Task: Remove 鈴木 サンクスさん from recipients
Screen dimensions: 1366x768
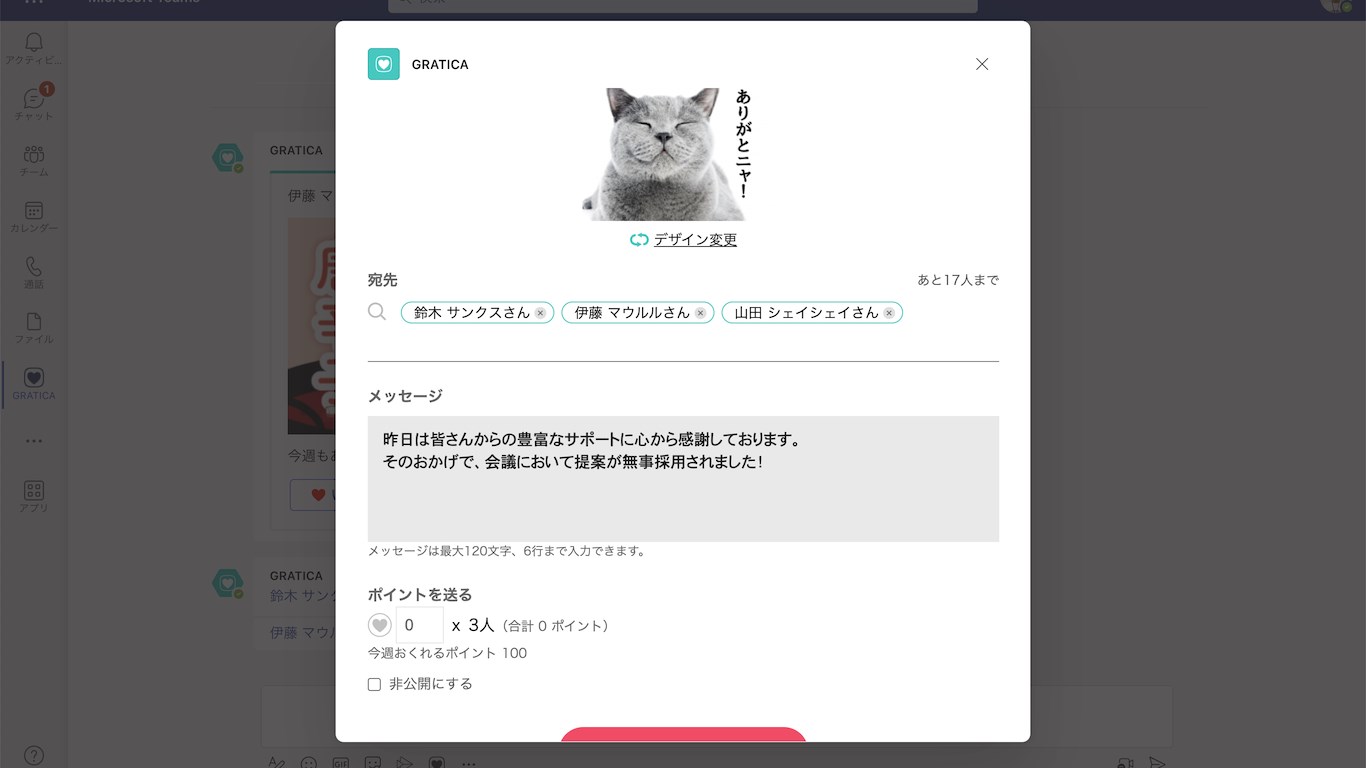Action: coord(540,313)
